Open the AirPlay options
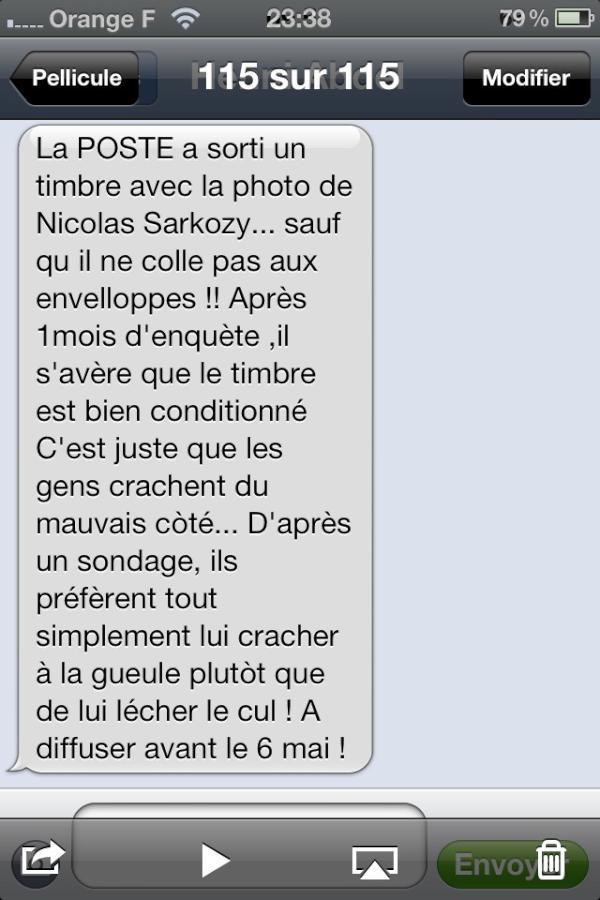This screenshot has height=900, width=600. pyautogui.click(x=374, y=860)
